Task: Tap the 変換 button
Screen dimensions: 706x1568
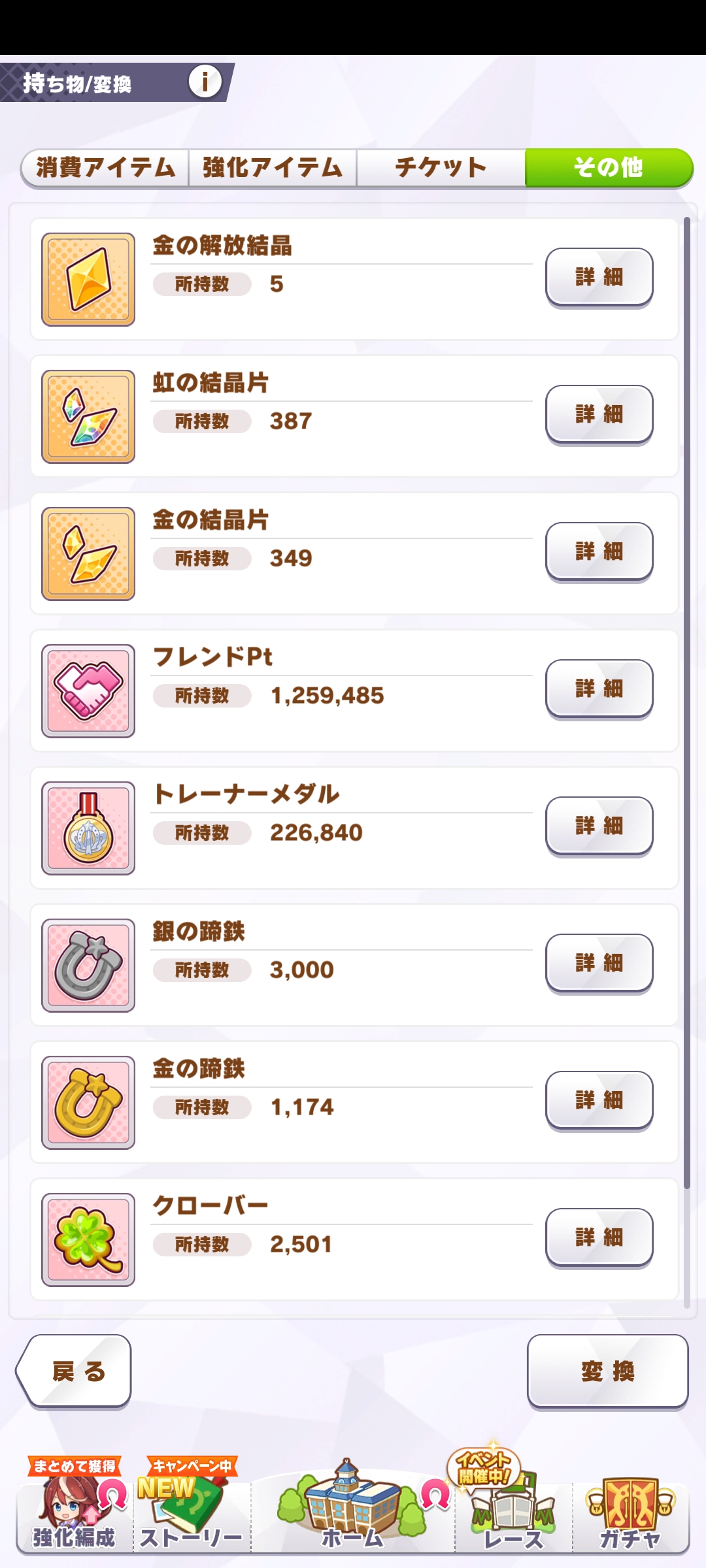Action: click(x=607, y=1371)
